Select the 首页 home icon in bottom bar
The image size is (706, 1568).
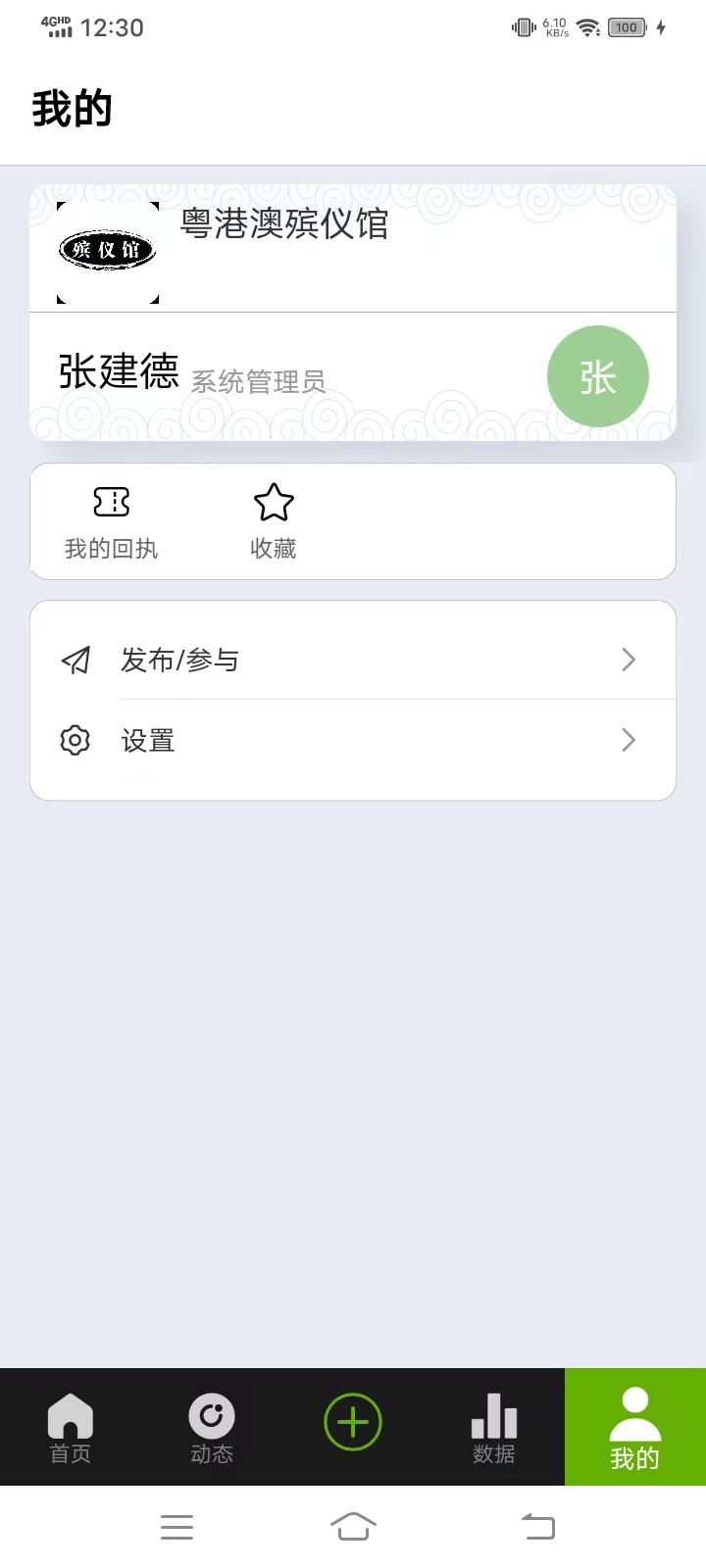tap(70, 1426)
